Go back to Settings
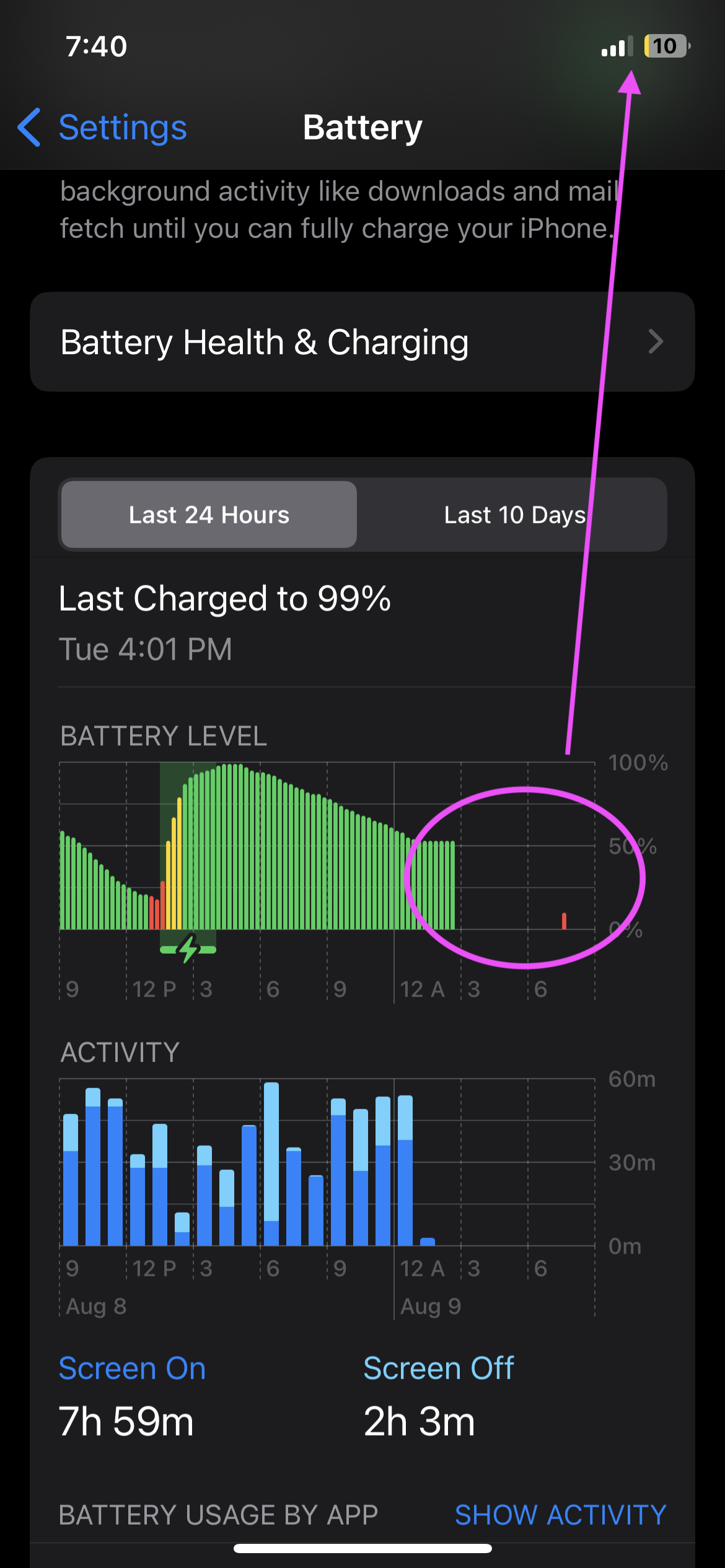This screenshot has height=1568, width=725. [x=103, y=128]
